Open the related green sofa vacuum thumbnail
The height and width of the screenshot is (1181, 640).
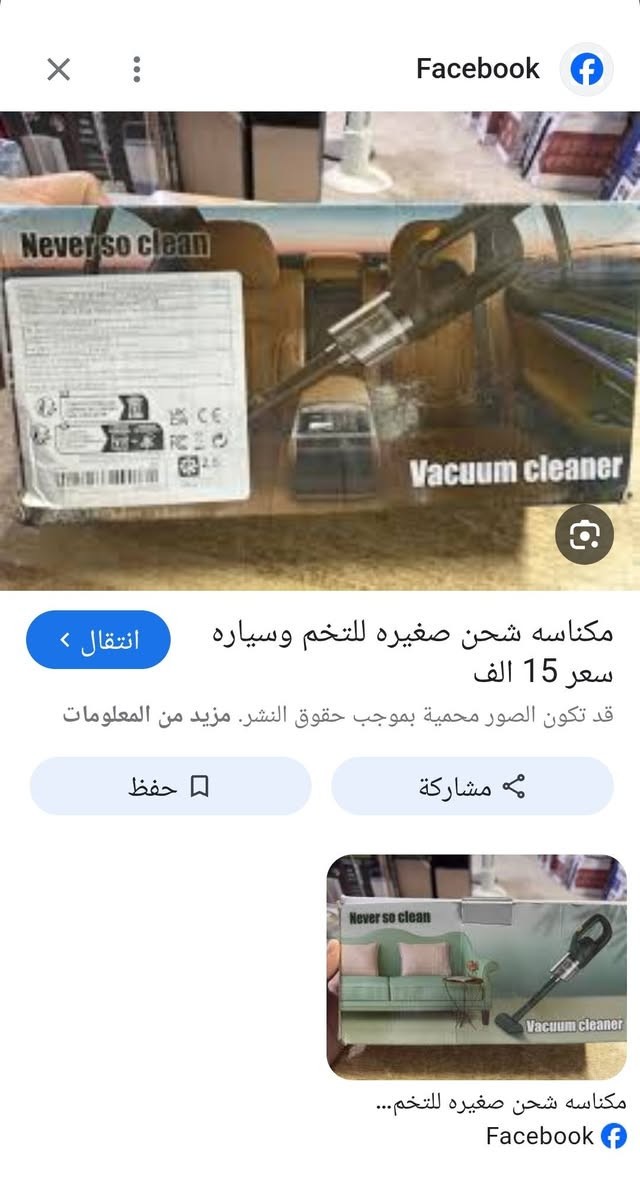click(476, 966)
